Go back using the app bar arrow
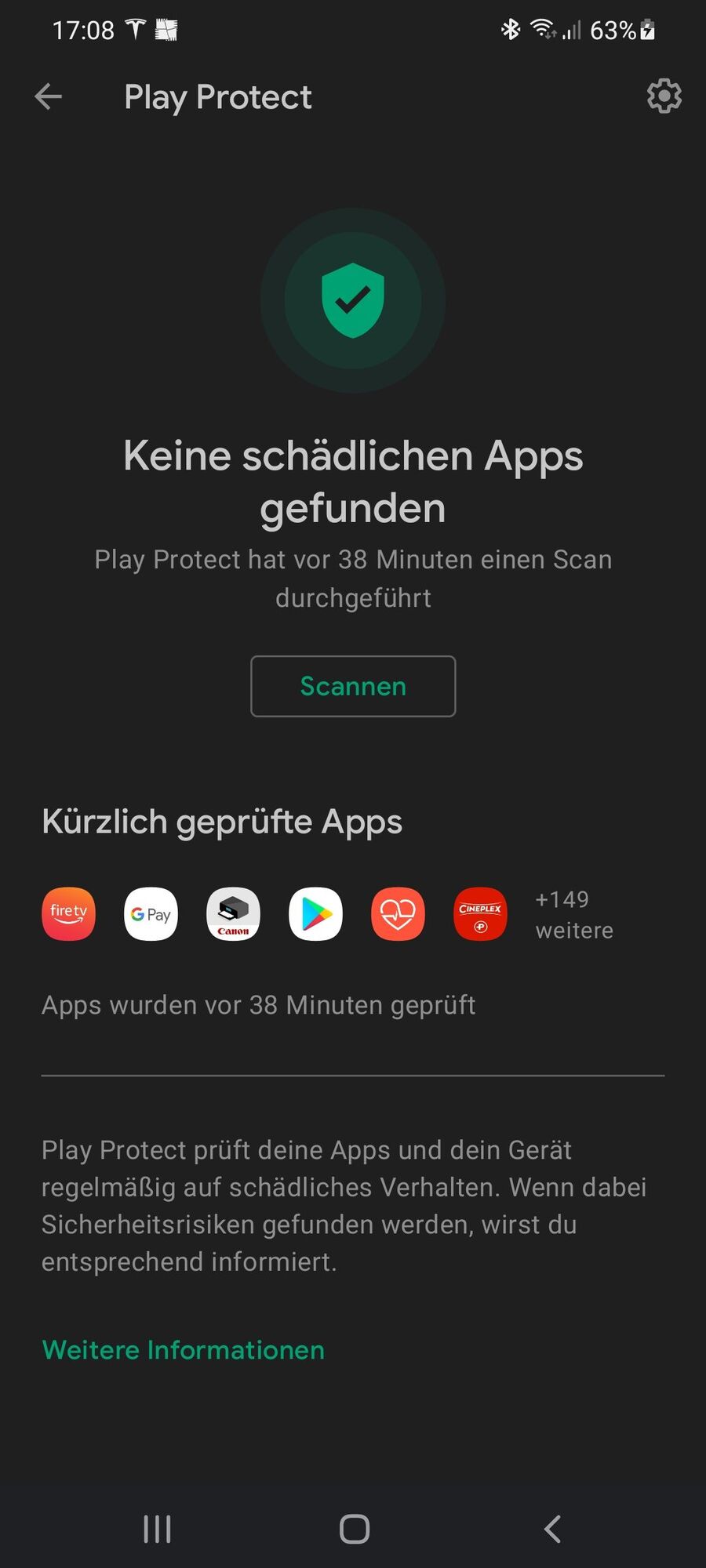The width and height of the screenshot is (706, 1568). (x=49, y=96)
